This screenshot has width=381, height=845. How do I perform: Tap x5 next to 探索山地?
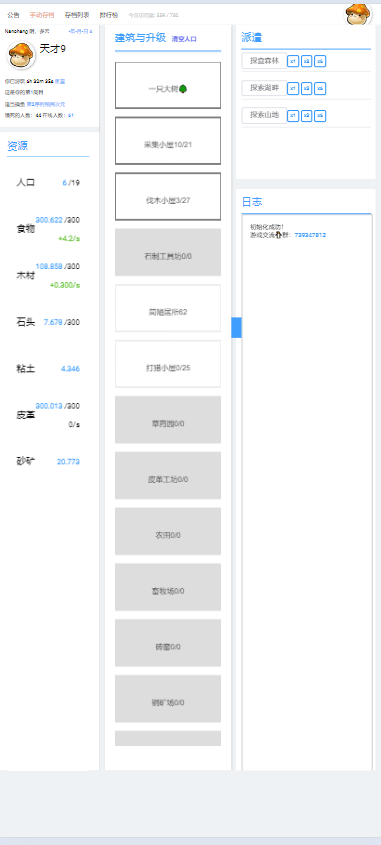[320, 116]
